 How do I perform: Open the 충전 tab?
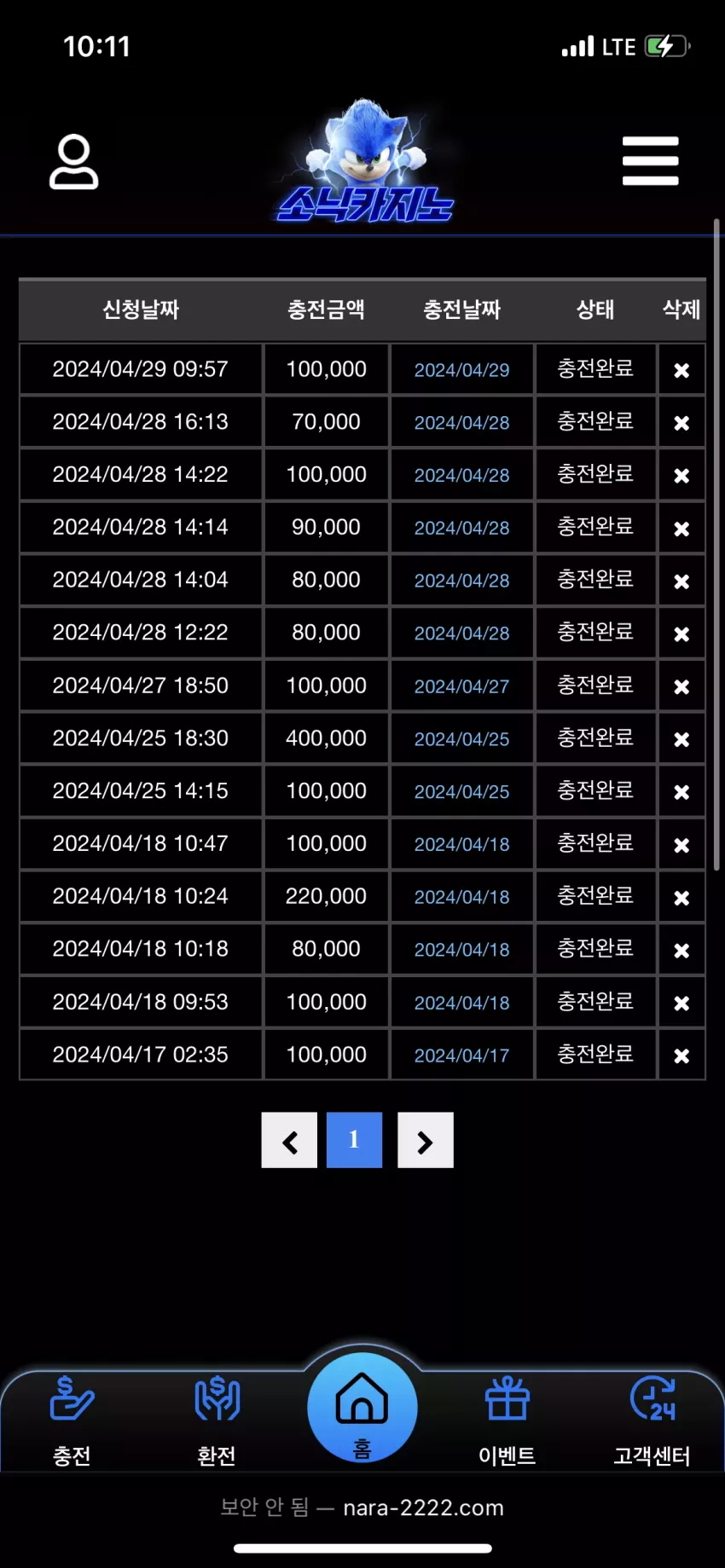(72, 1420)
